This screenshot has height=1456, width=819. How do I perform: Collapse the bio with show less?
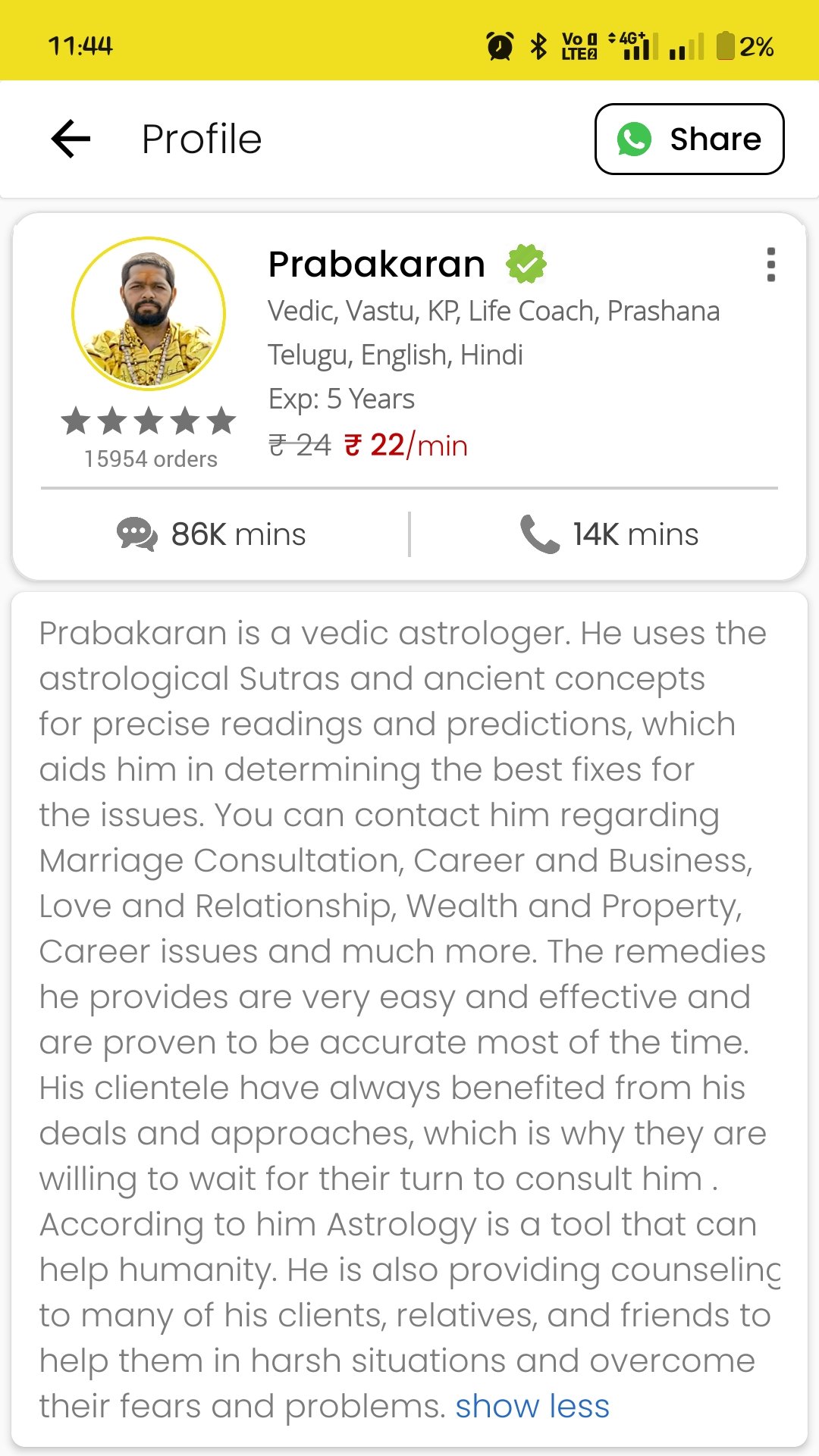(x=532, y=1406)
